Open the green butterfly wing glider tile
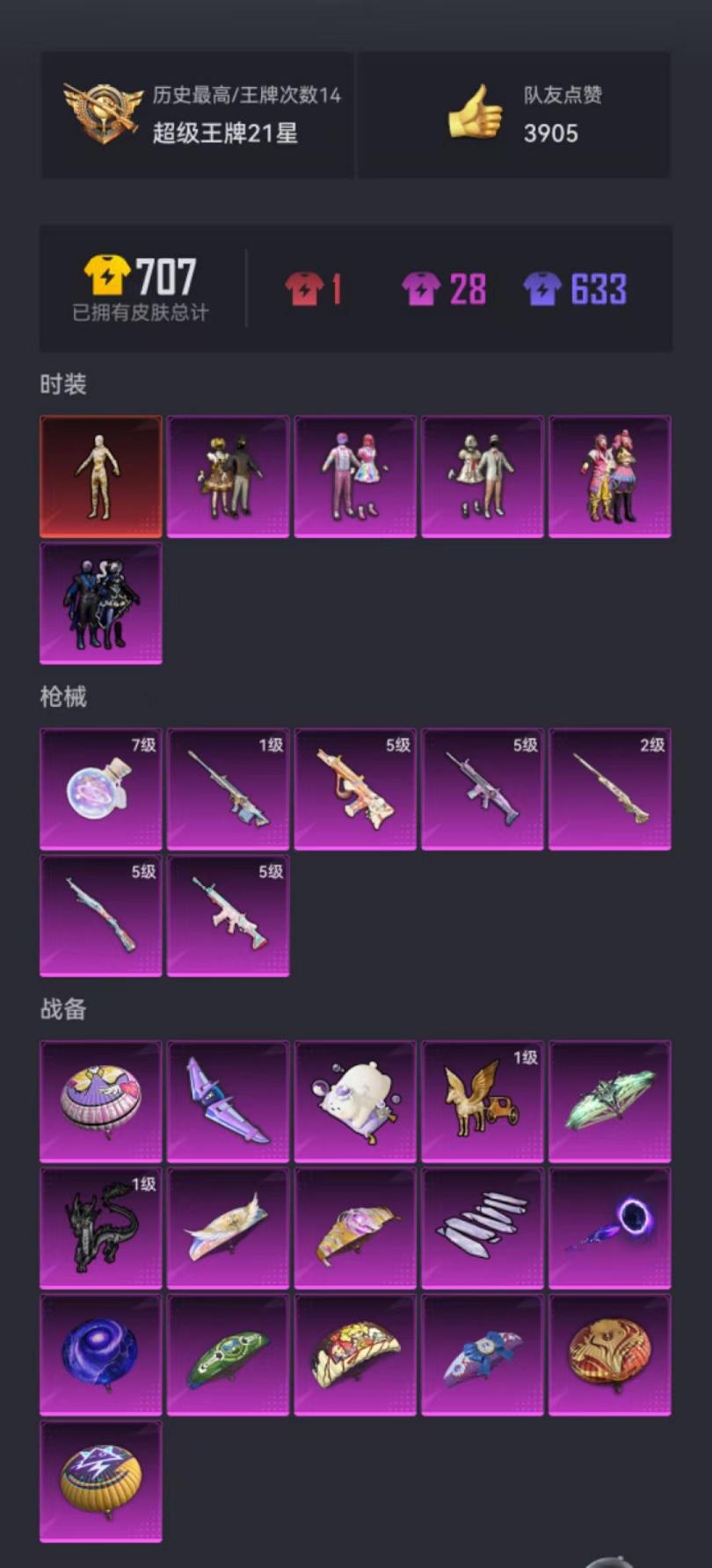This screenshot has width=712, height=1568. pos(610,1102)
